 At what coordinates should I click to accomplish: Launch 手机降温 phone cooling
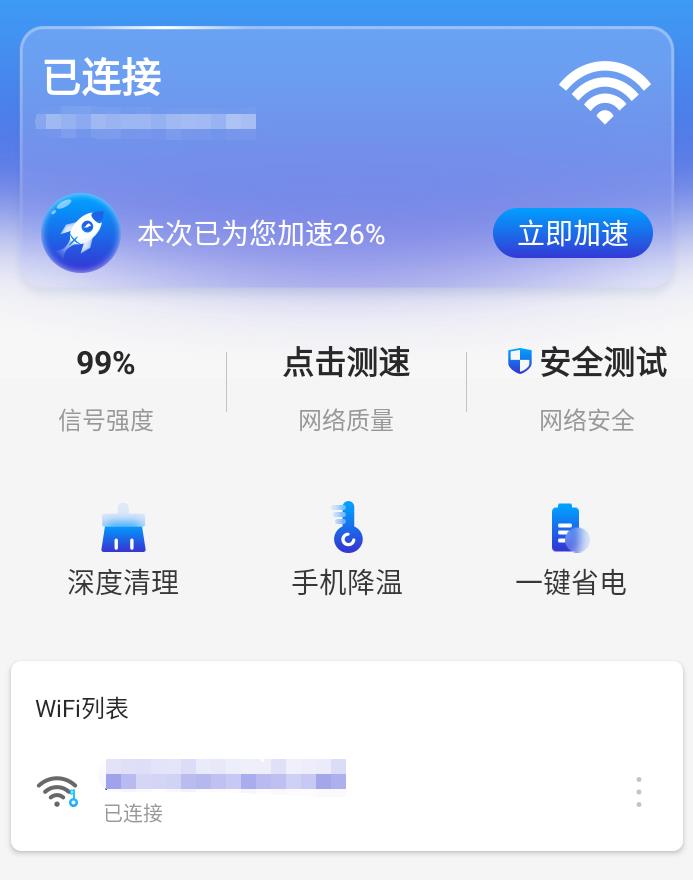tap(347, 550)
